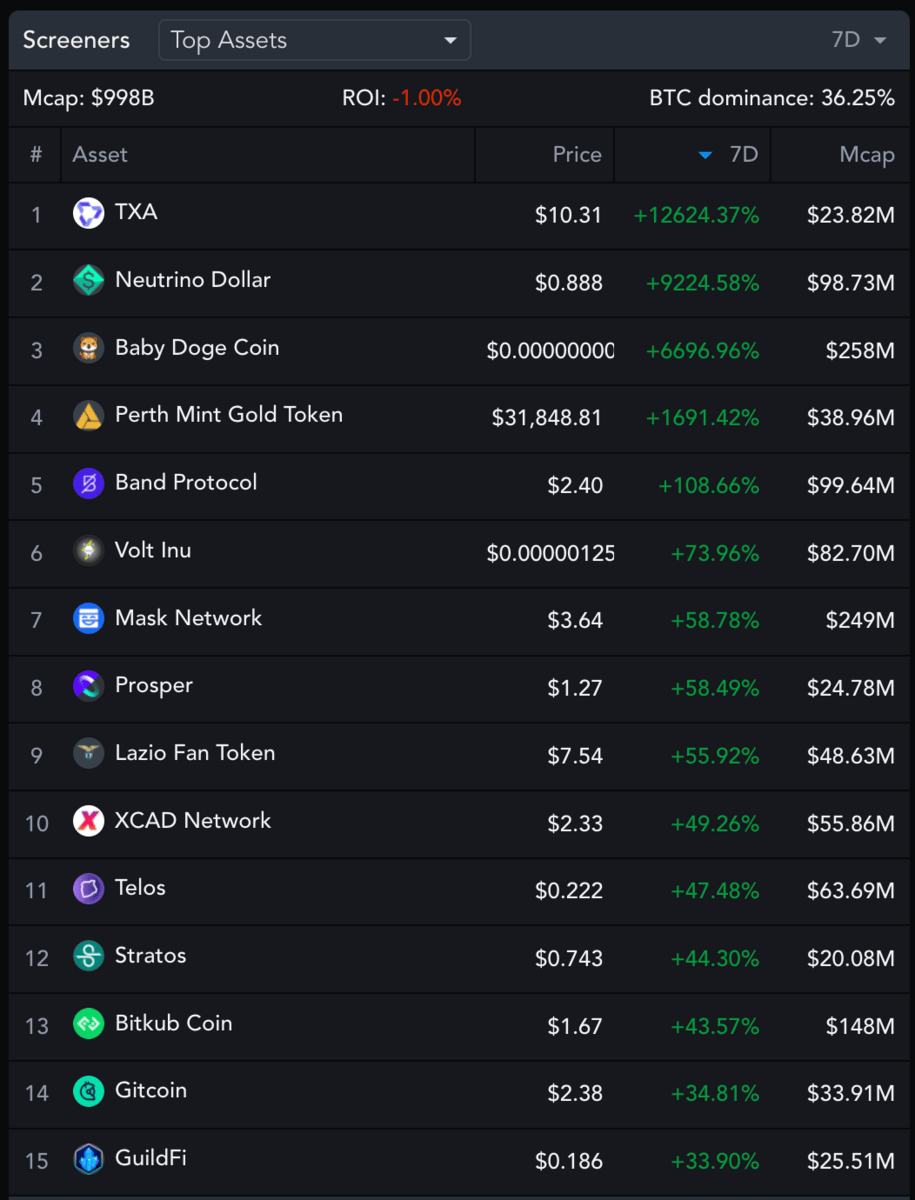Open Neutrino Dollar details
Image resolution: width=915 pixels, height=1200 pixels.
(x=192, y=281)
